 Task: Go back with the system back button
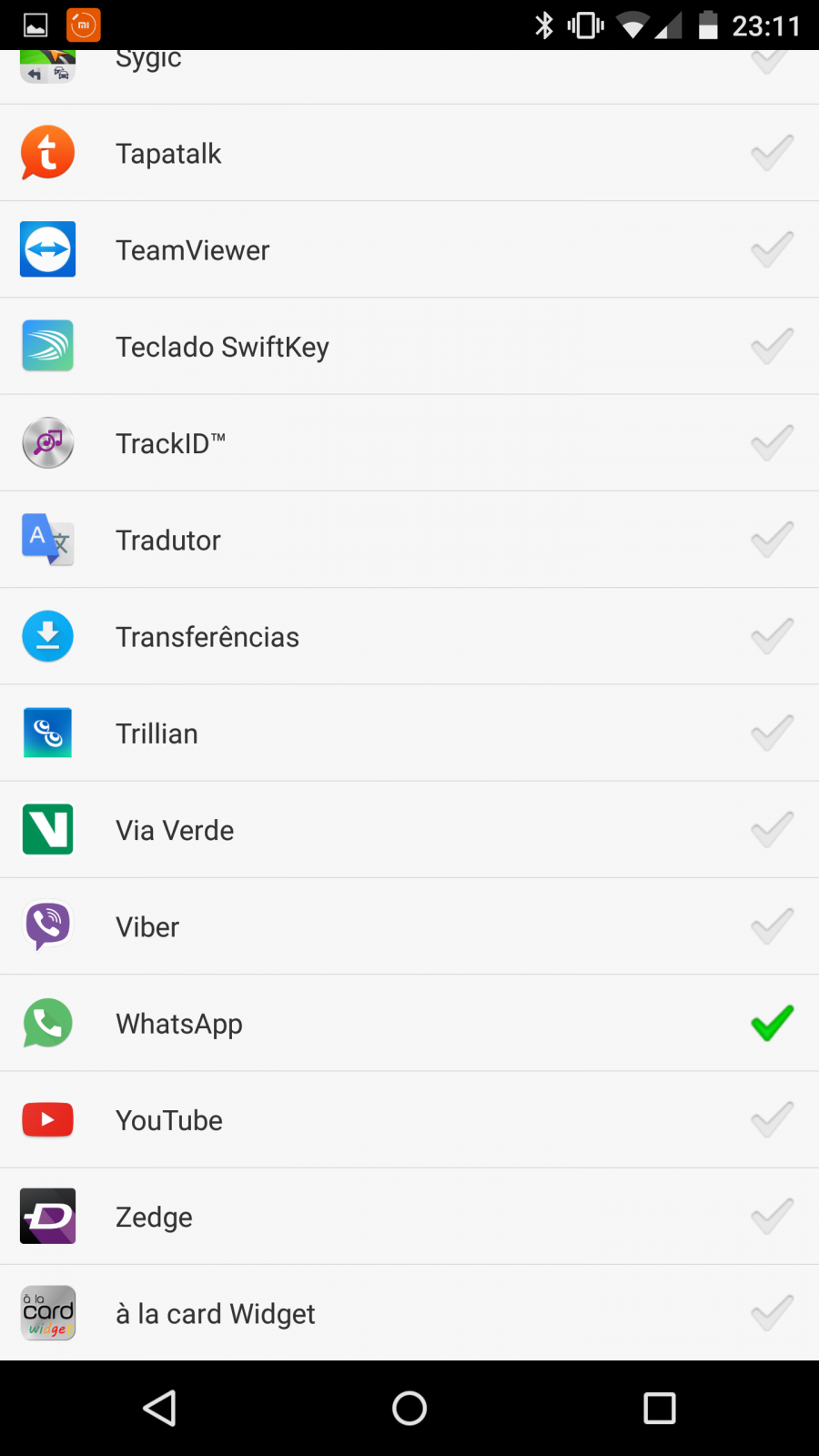click(x=159, y=1408)
